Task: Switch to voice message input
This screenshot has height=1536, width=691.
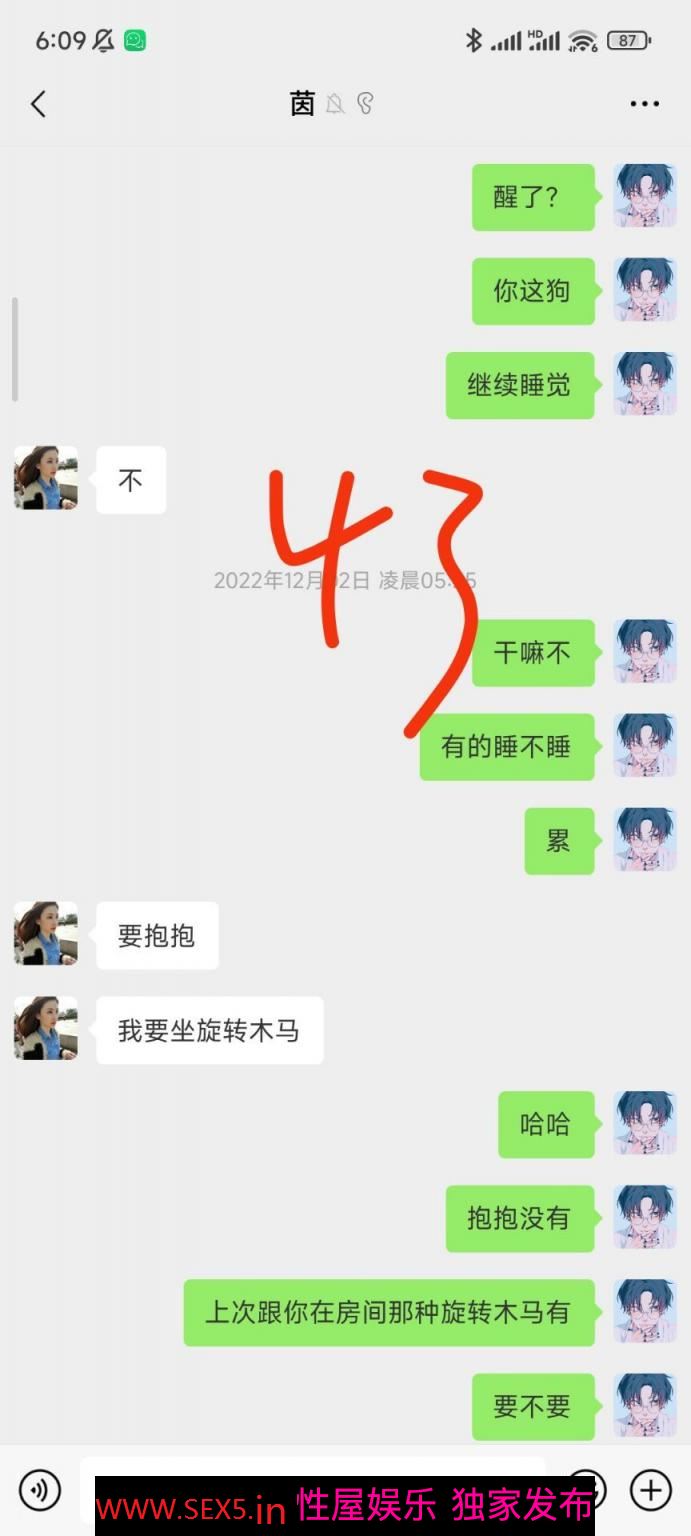Action: point(40,1491)
